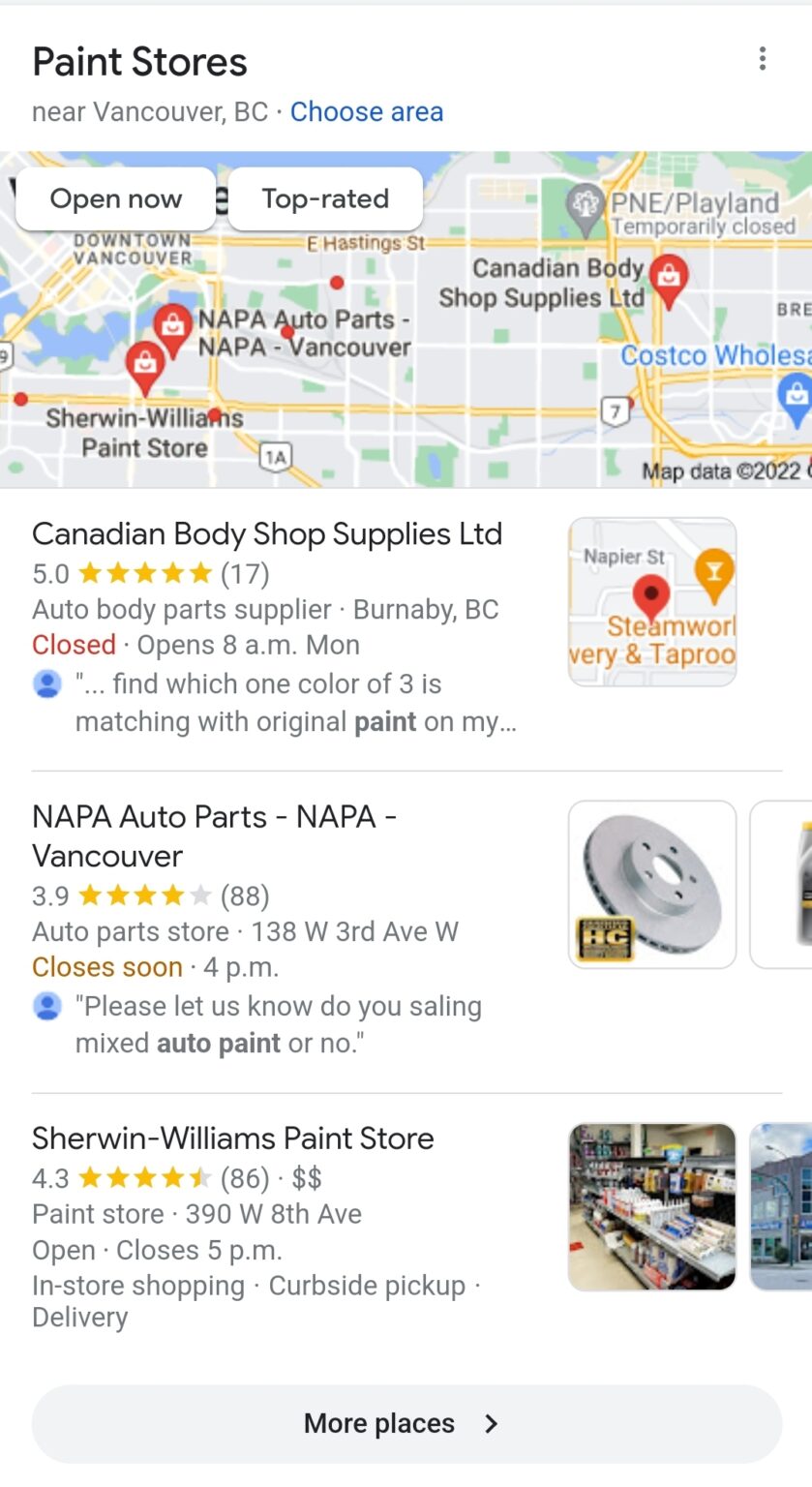Toggle off the Open now chip

[115, 198]
